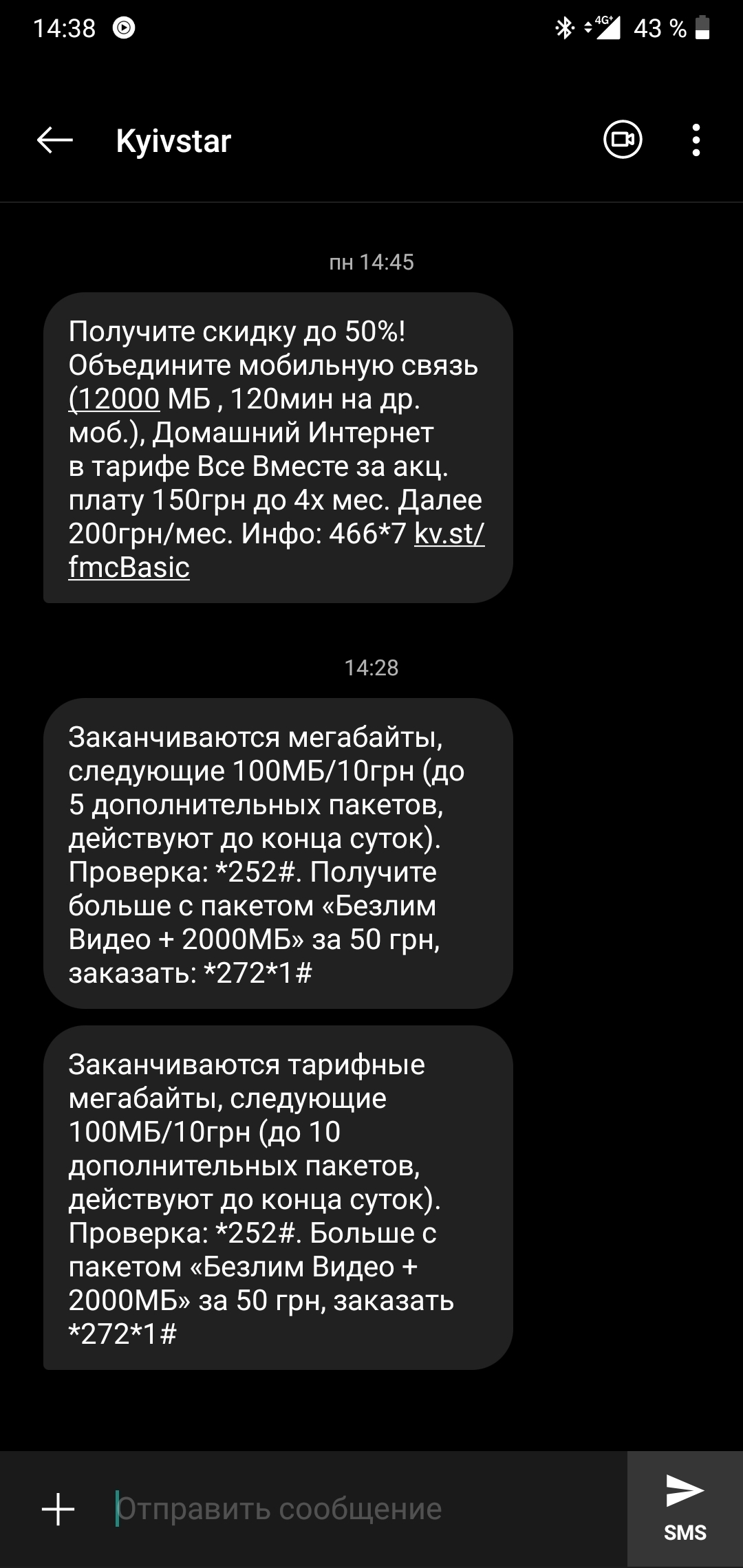This screenshot has height=1568, width=743.
Task: Go back from the Kyivstar conversation
Action: pos(55,140)
